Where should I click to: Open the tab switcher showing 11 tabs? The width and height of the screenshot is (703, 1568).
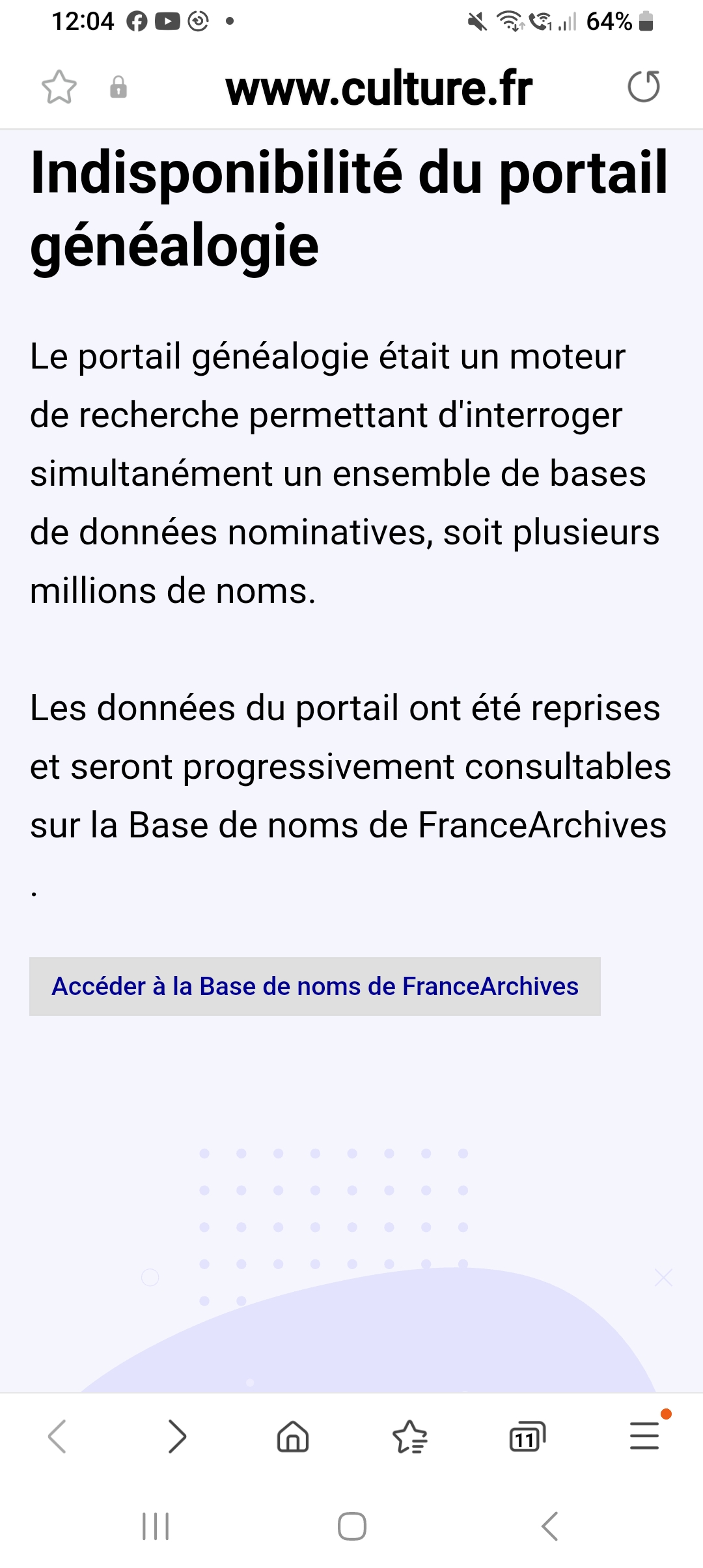527,1436
